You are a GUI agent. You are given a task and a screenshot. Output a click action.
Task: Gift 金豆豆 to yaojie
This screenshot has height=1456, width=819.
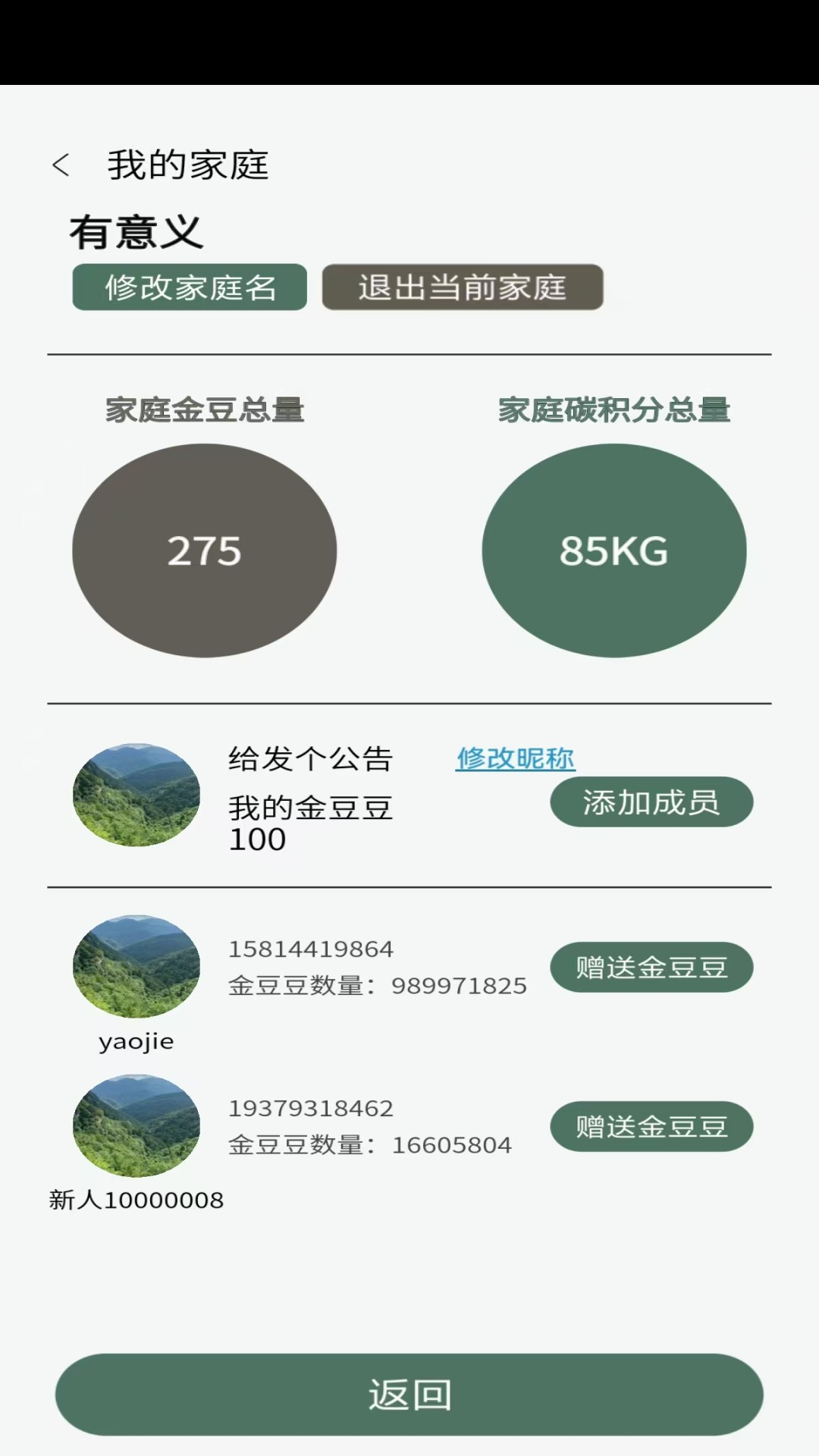(x=651, y=968)
